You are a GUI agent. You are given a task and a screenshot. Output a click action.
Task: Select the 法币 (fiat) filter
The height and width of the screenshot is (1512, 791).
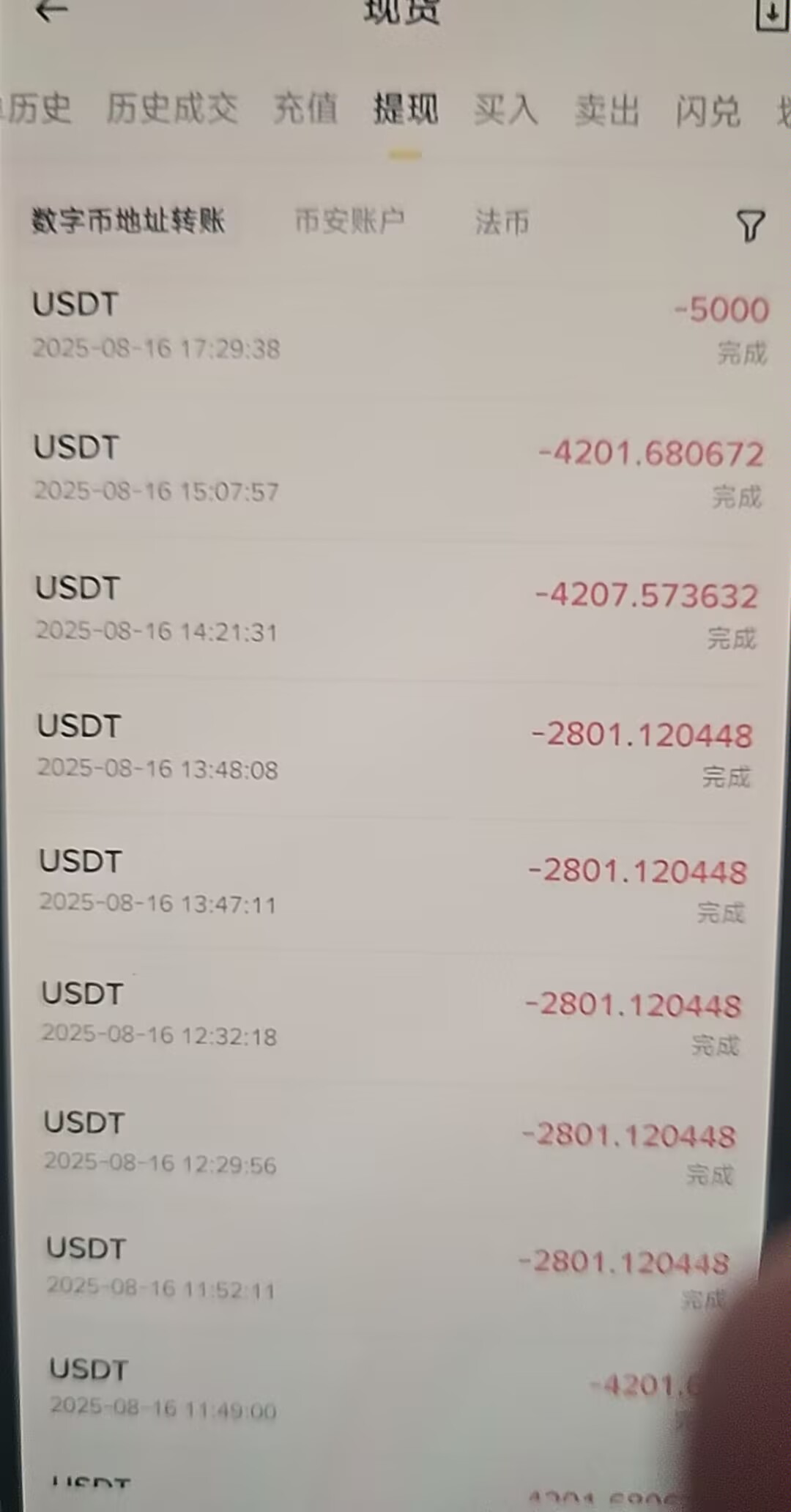pos(502,222)
